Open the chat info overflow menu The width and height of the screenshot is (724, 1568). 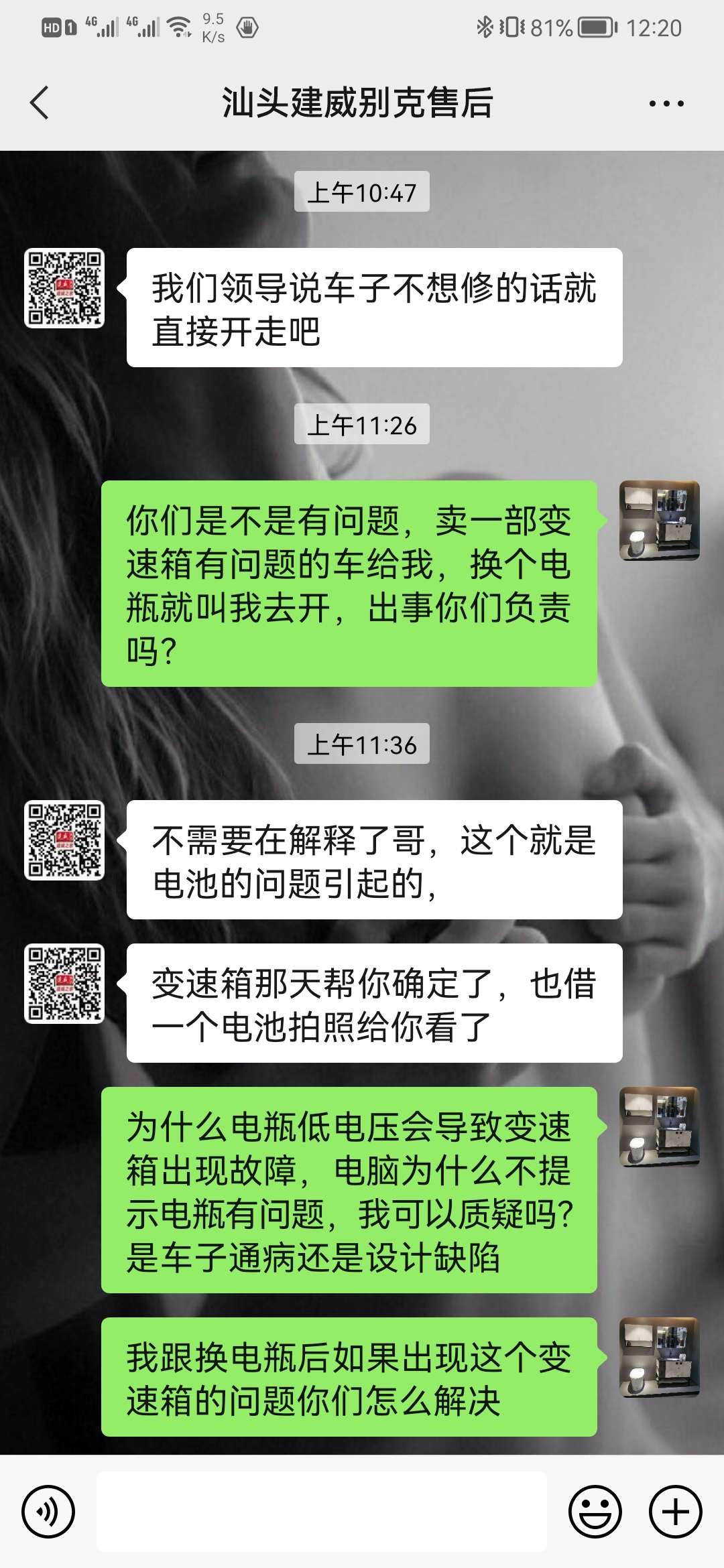pos(666,104)
